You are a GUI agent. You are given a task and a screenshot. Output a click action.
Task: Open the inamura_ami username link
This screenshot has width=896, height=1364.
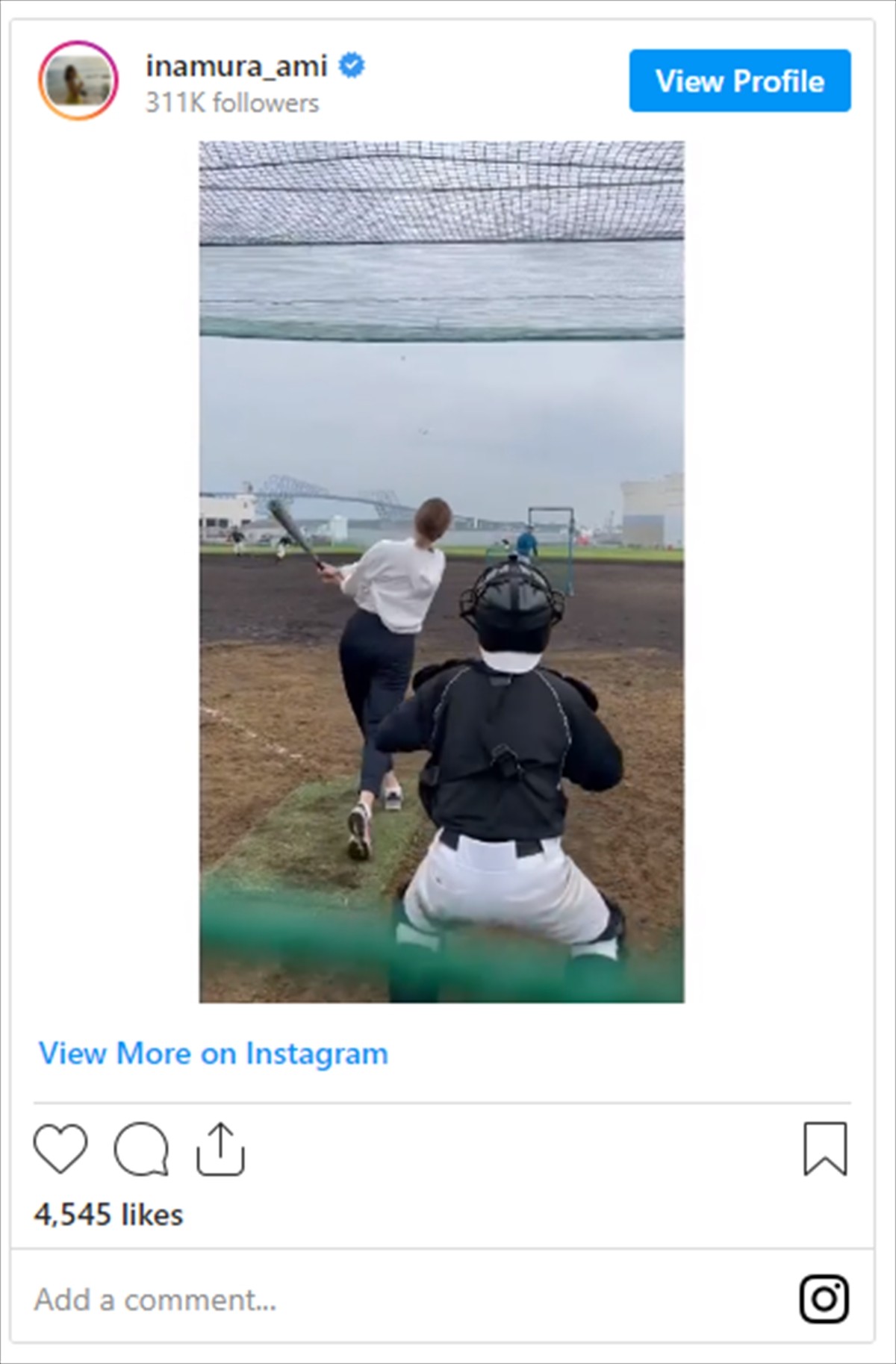236,66
